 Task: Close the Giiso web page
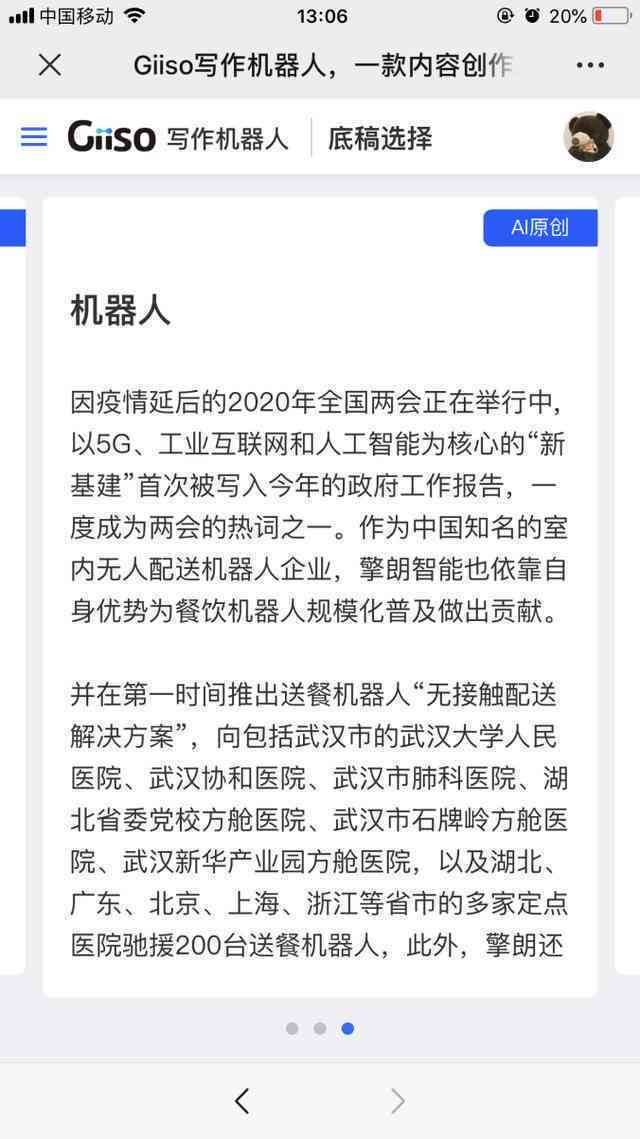49,66
